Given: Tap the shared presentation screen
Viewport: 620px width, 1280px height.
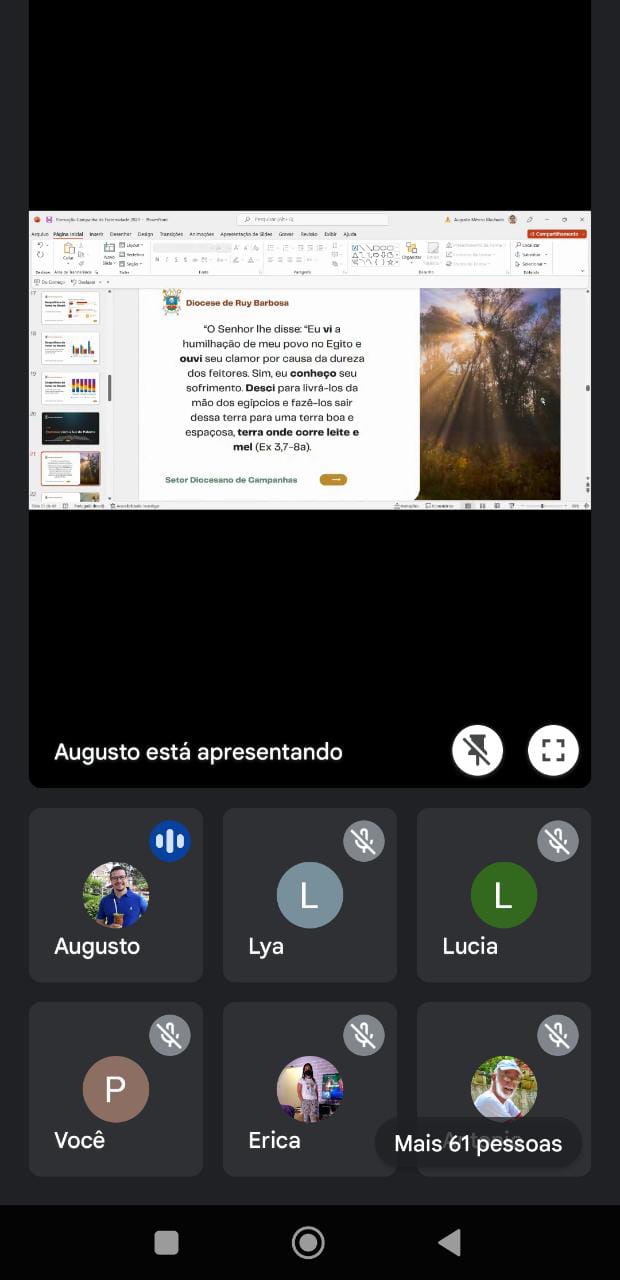Looking at the screenshot, I should pyautogui.click(x=309, y=360).
